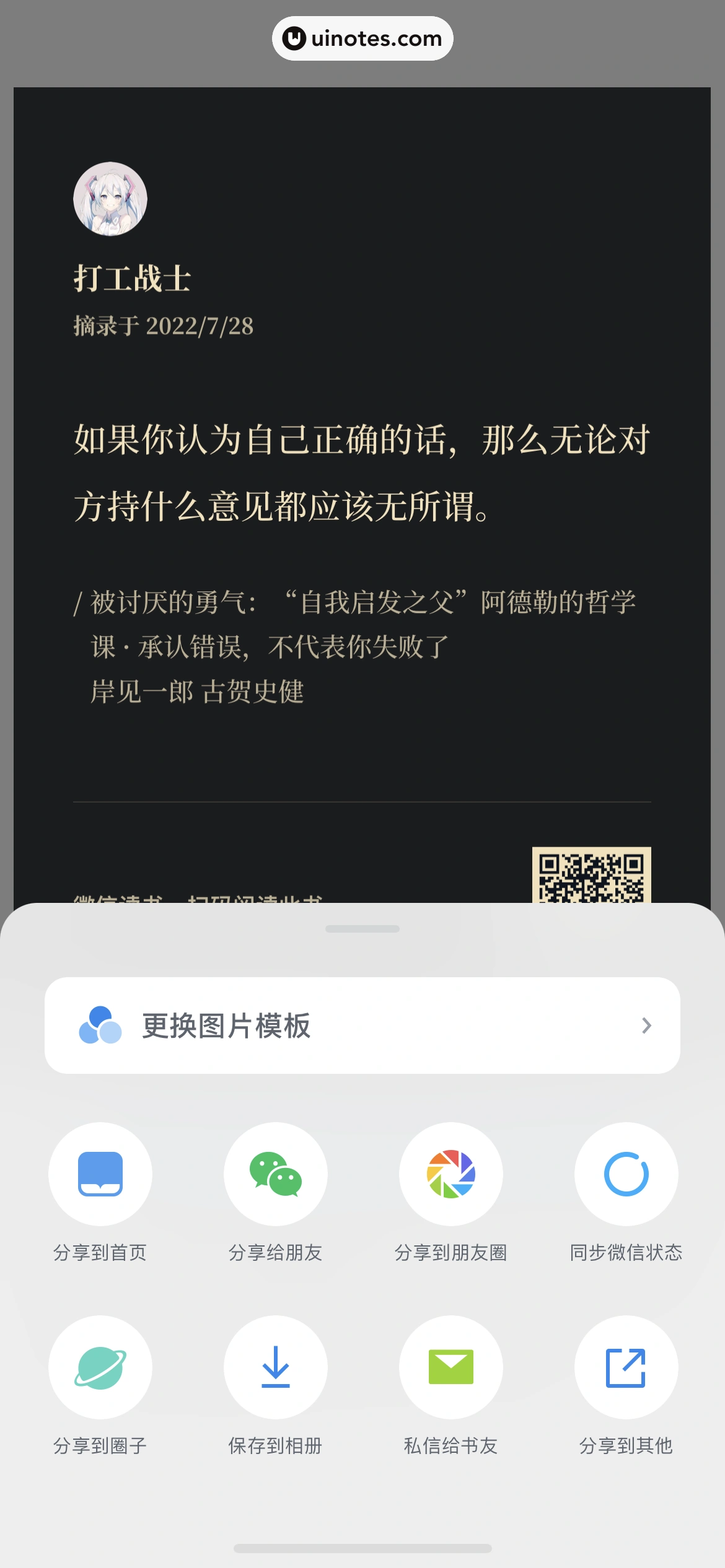Viewport: 725px width, 1568px height.
Task: Select the 分享到朋友圈 menu option
Action: coord(451,1253)
